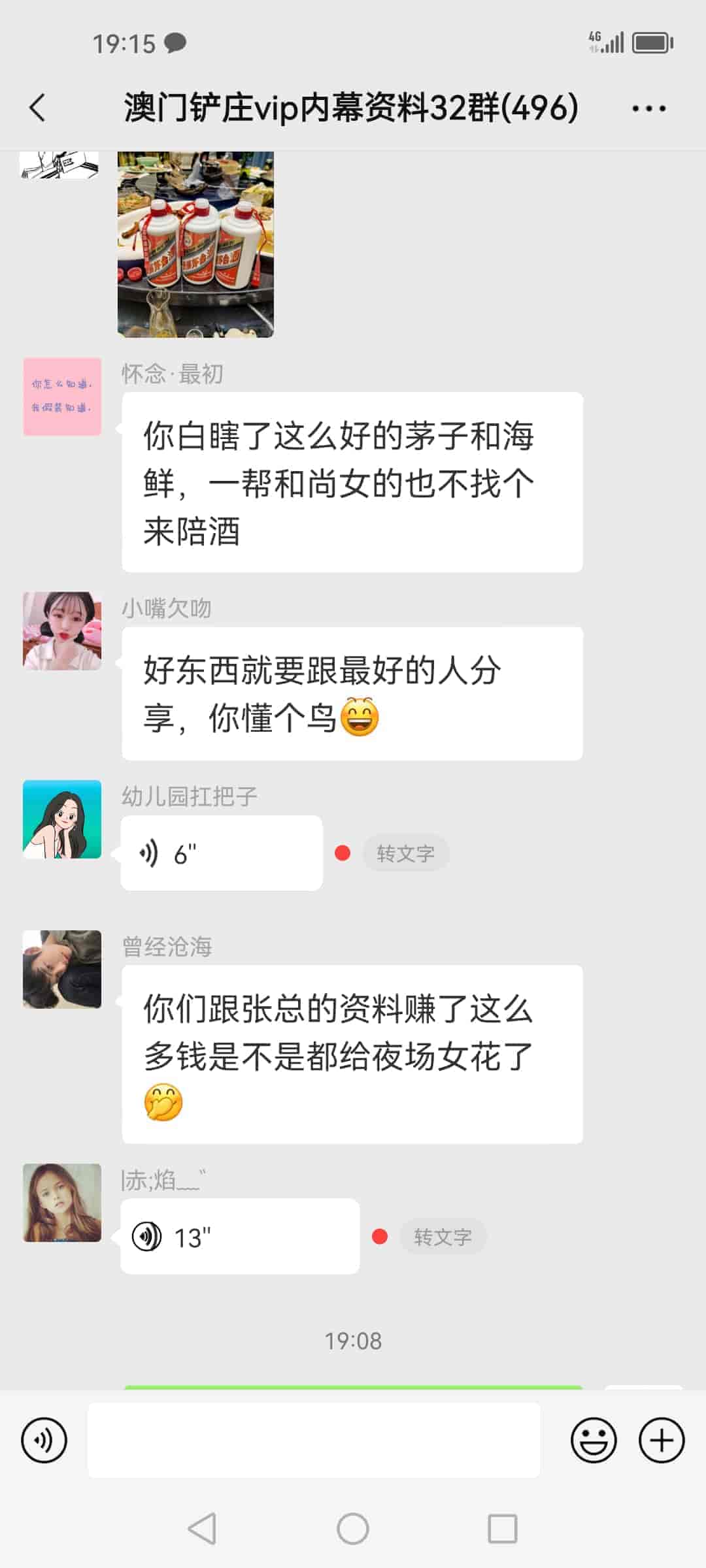
Task: Open 怀念·最初's profile avatar
Action: [62, 397]
